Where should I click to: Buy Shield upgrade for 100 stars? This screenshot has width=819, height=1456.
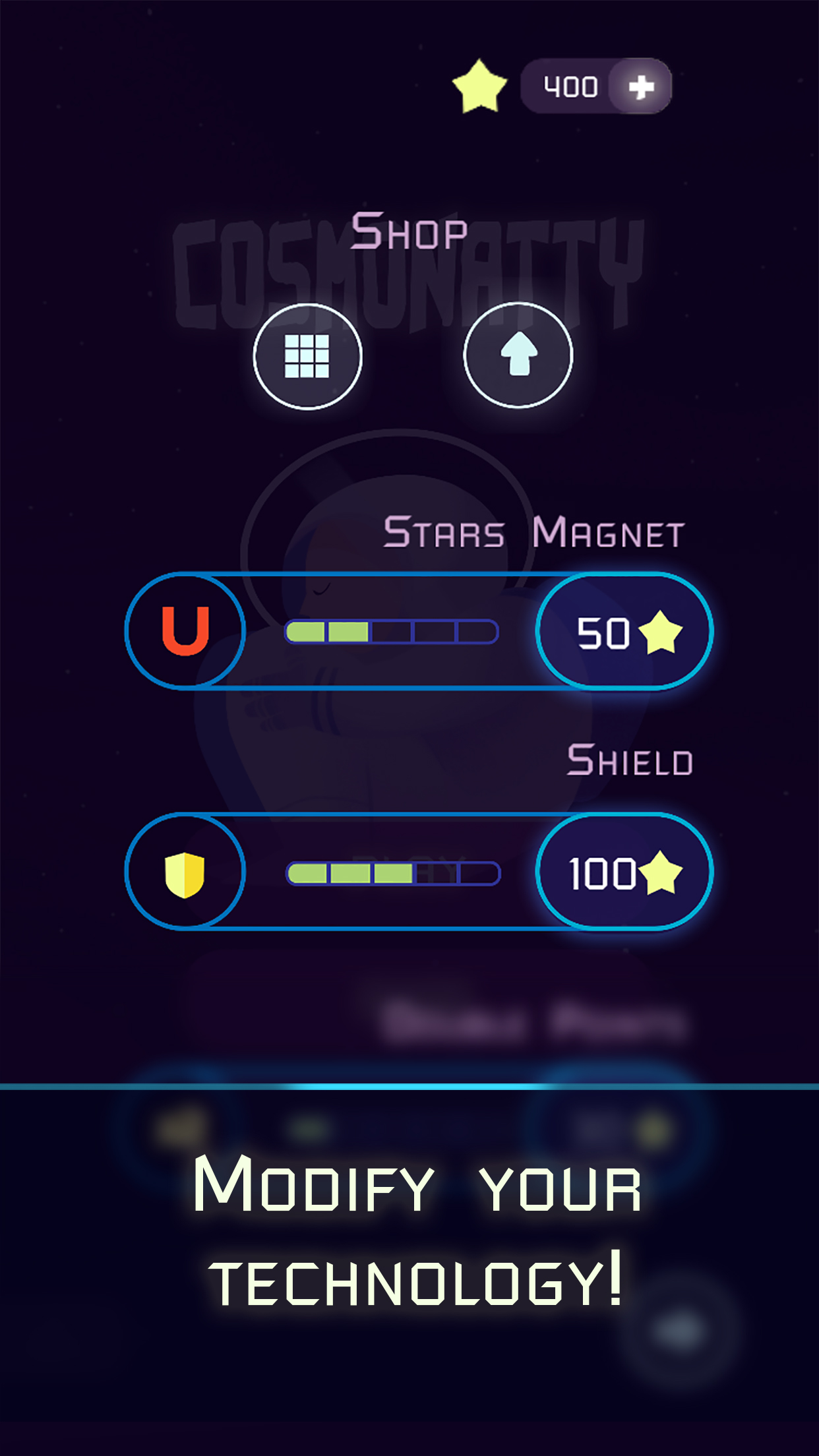pos(624,872)
